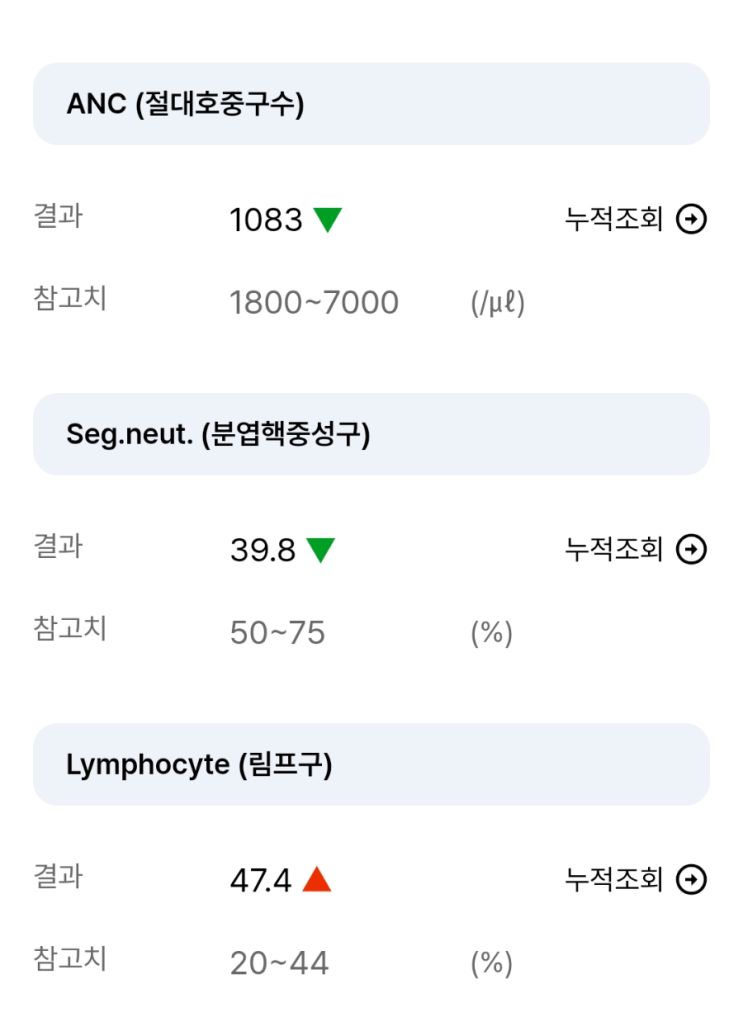Open cumulative history via Seg.neut. 누적조회 link
743x1017 pixels.
click(614, 548)
